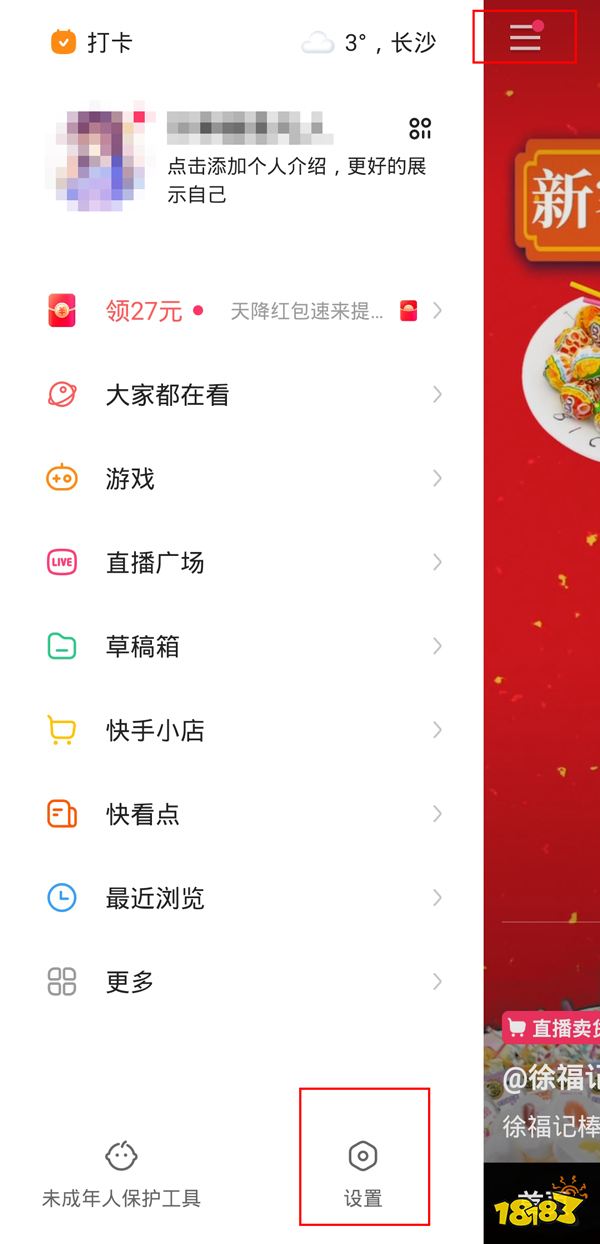The width and height of the screenshot is (600, 1244).
Task: Check 最近浏览 history
Action: click(240, 898)
